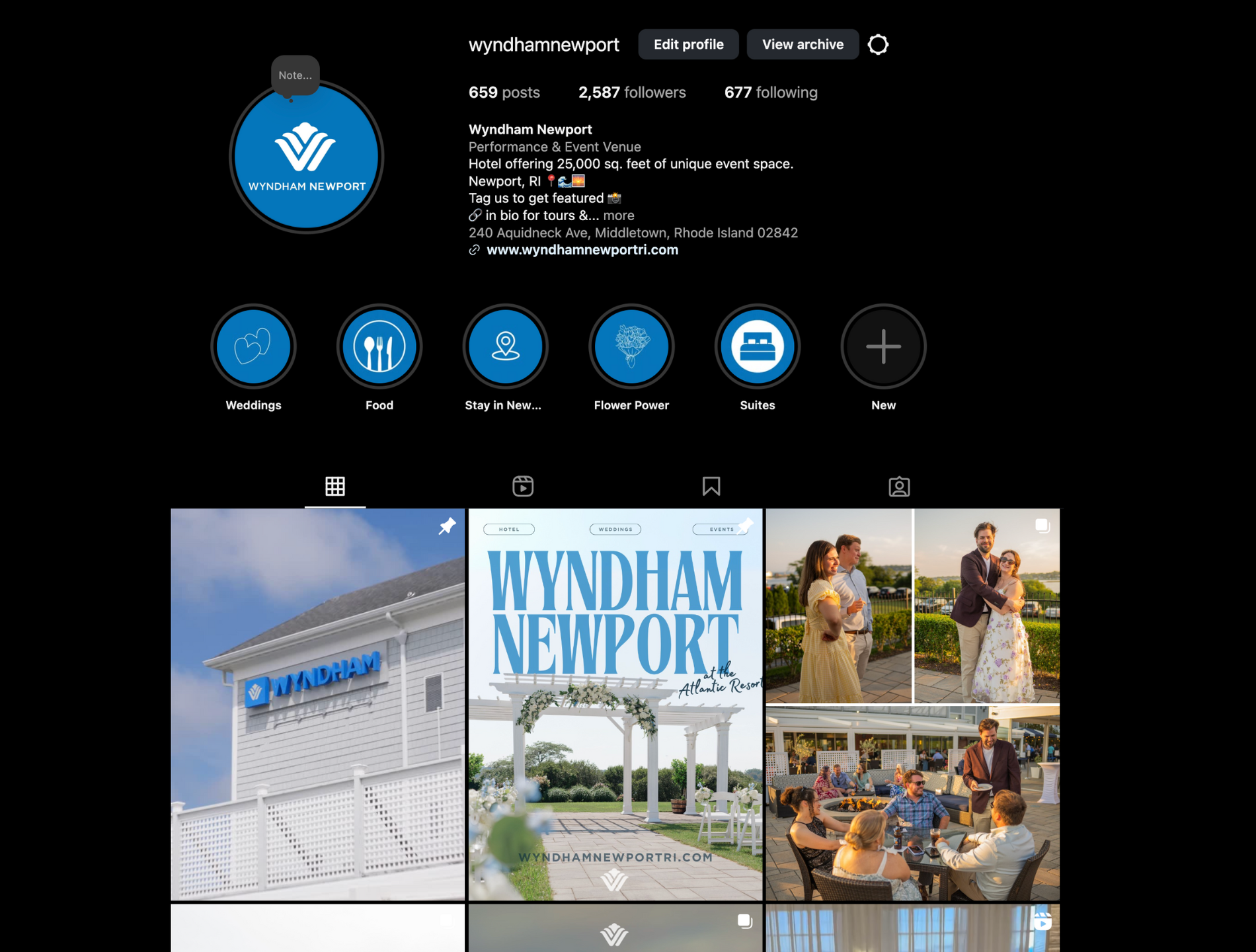Open the patio couples carousel post
This screenshot has height=952, width=1256.
point(912,704)
